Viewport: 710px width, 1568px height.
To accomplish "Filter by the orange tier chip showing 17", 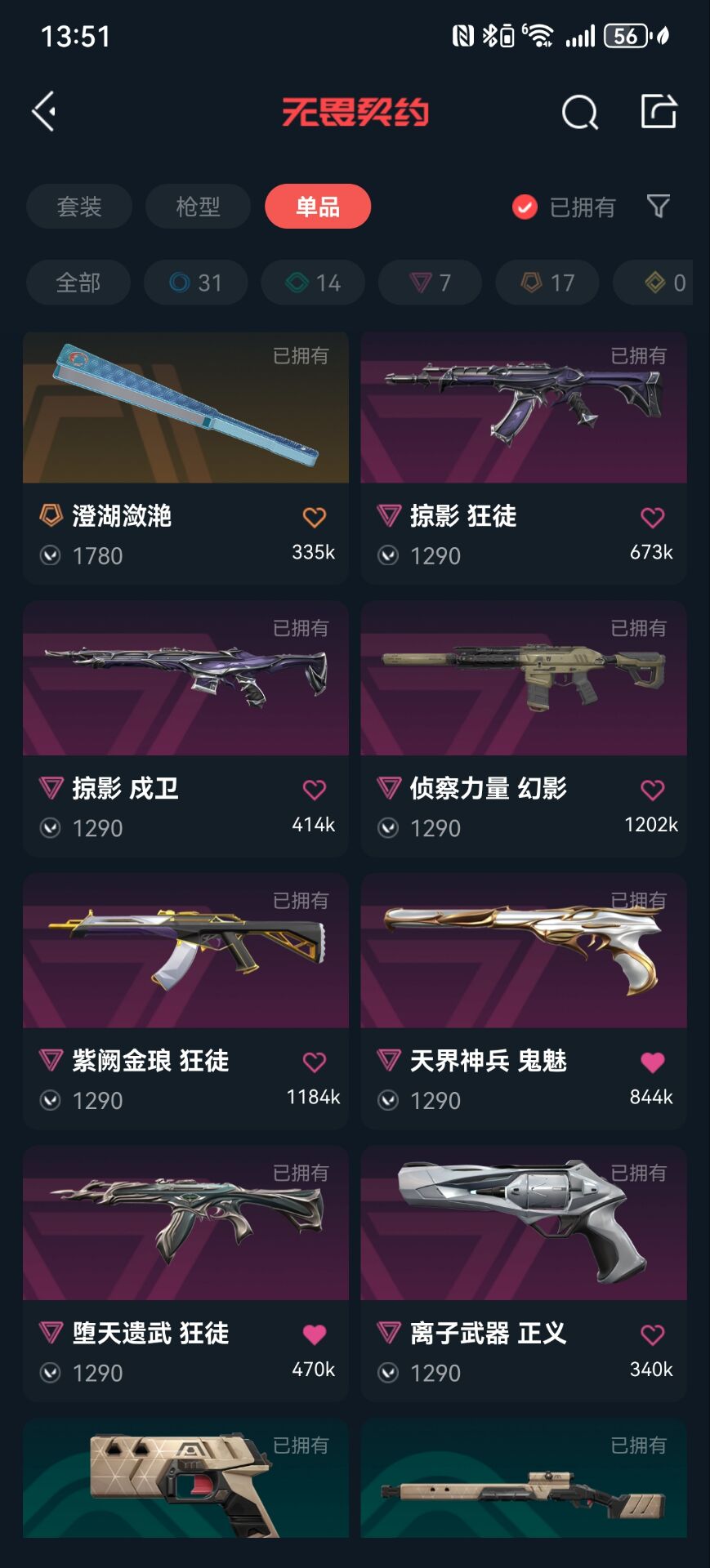I will click(x=547, y=283).
